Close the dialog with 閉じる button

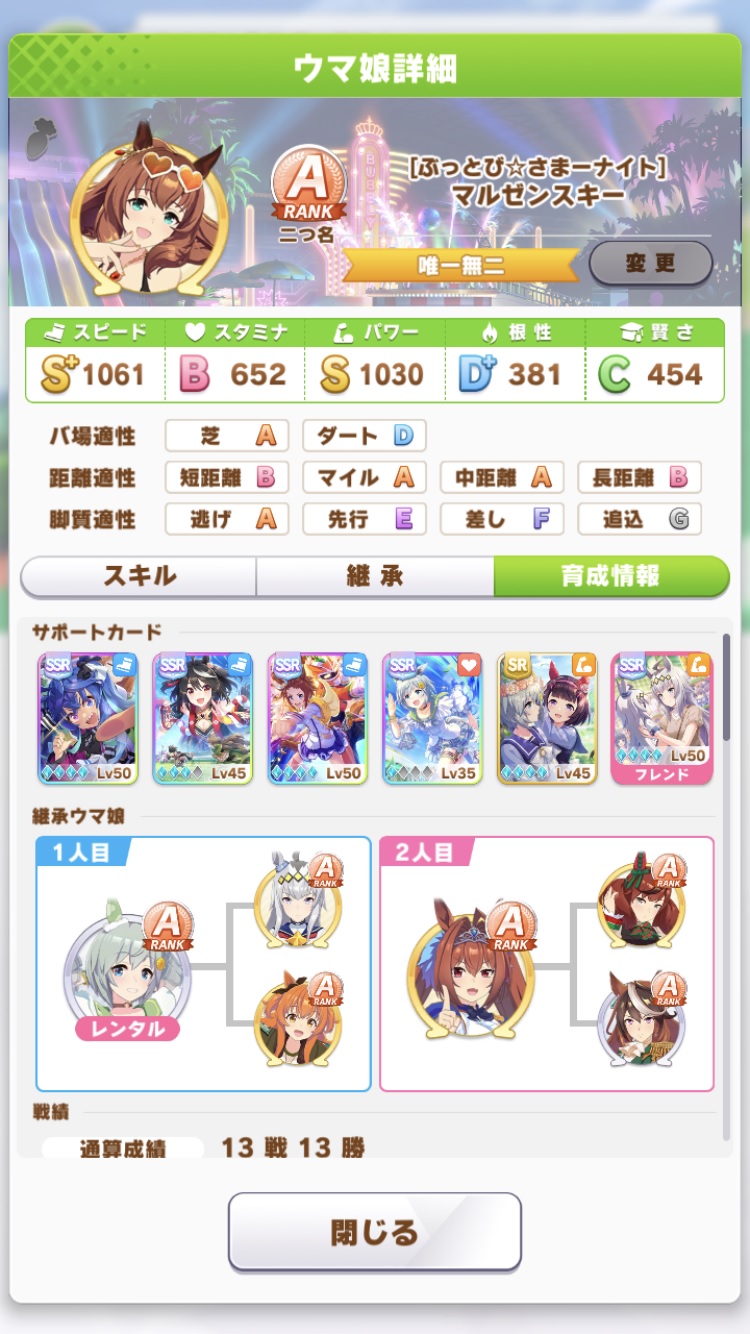[x=375, y=1231]
